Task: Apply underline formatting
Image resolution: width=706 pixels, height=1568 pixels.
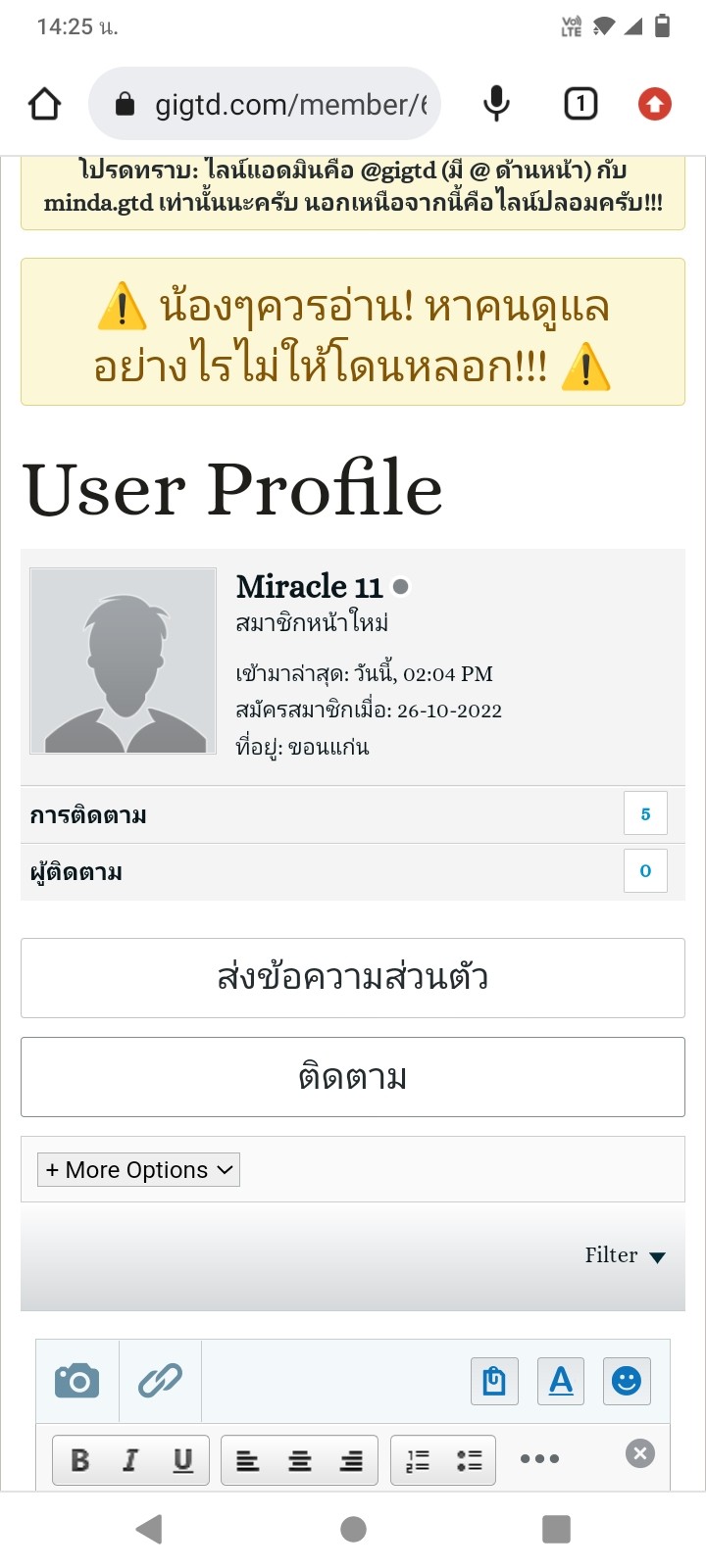Action: [182, 1460]
